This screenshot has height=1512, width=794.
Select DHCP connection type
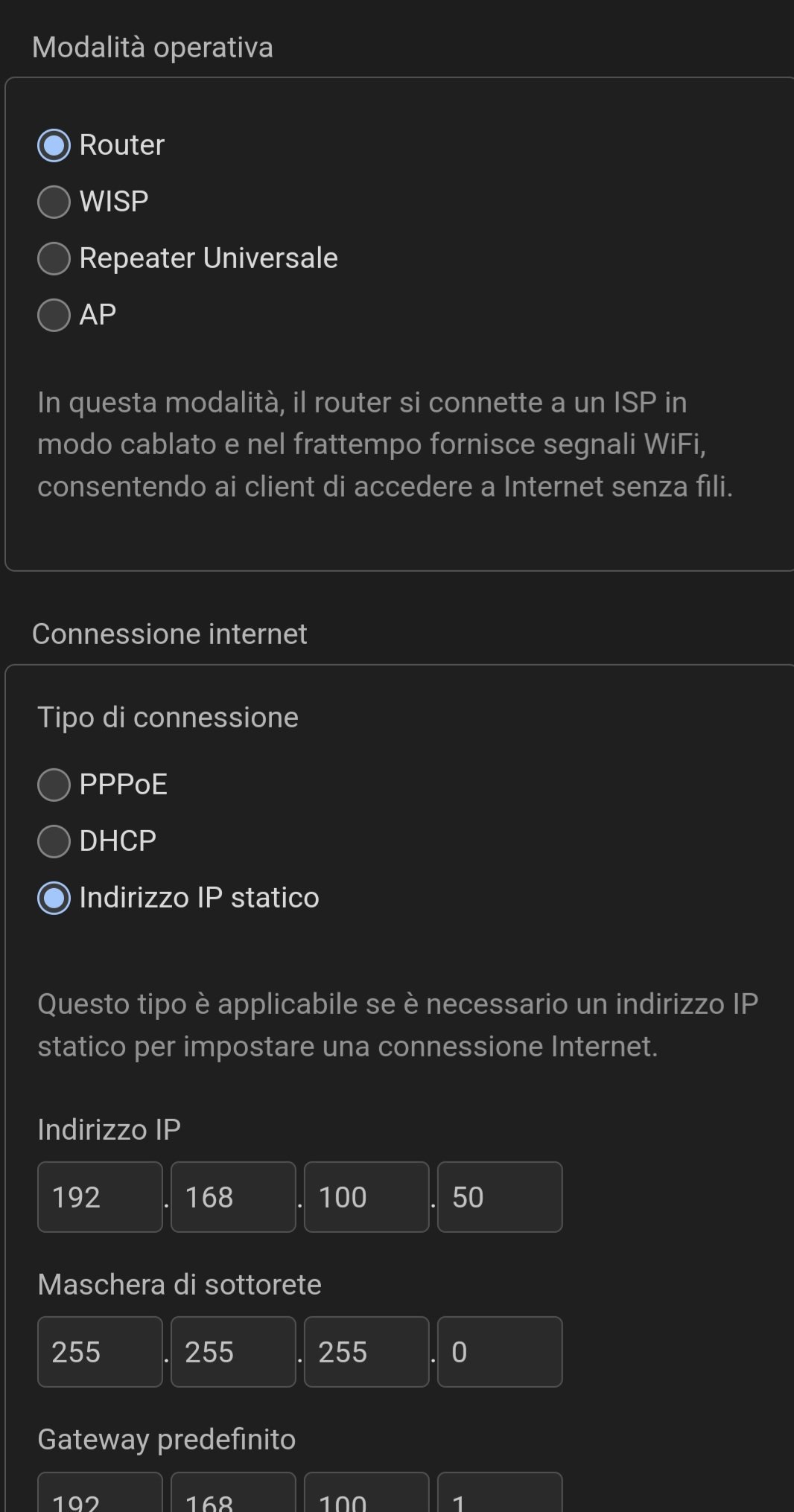(x=54, y=841)
